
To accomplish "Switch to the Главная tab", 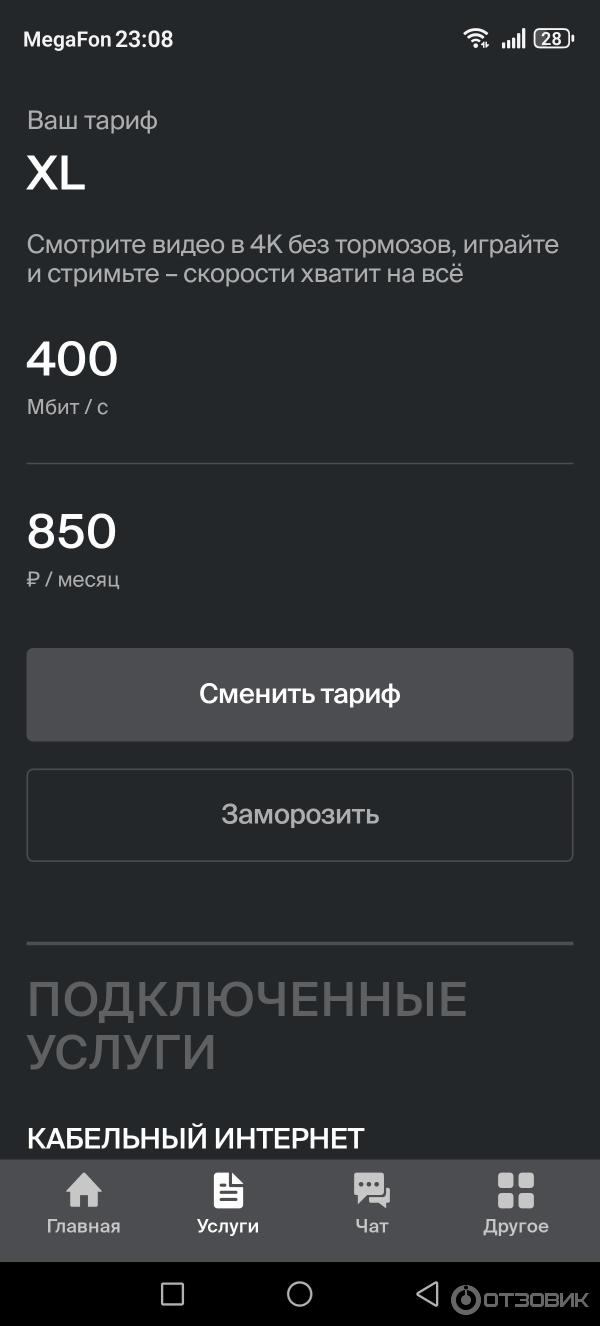I will (84, 1204).
